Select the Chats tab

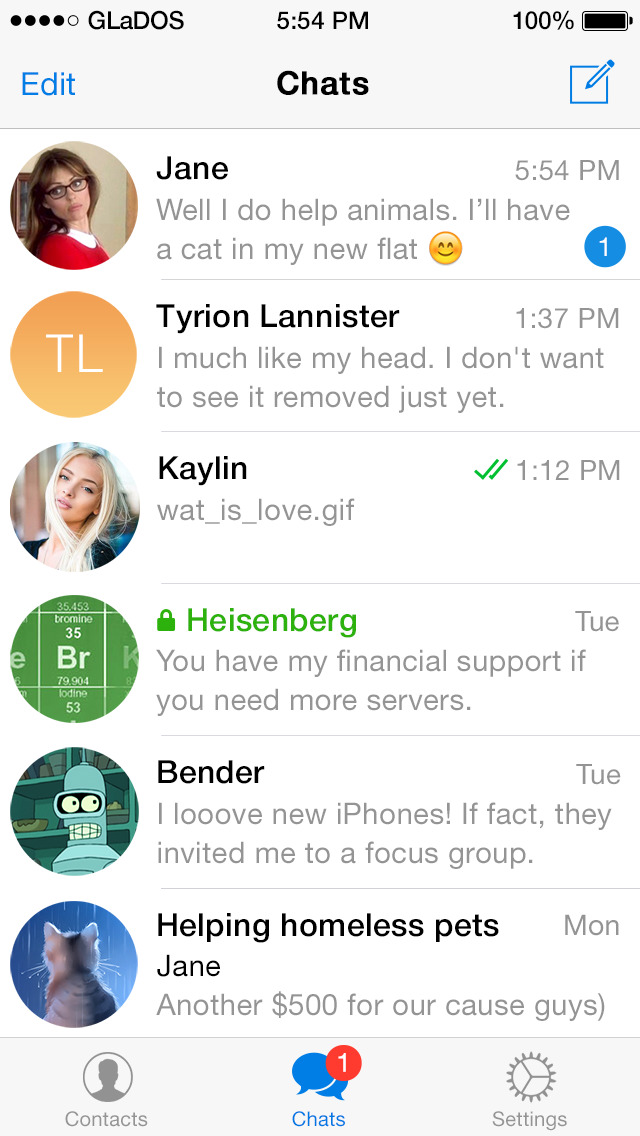pos(320,1090)
